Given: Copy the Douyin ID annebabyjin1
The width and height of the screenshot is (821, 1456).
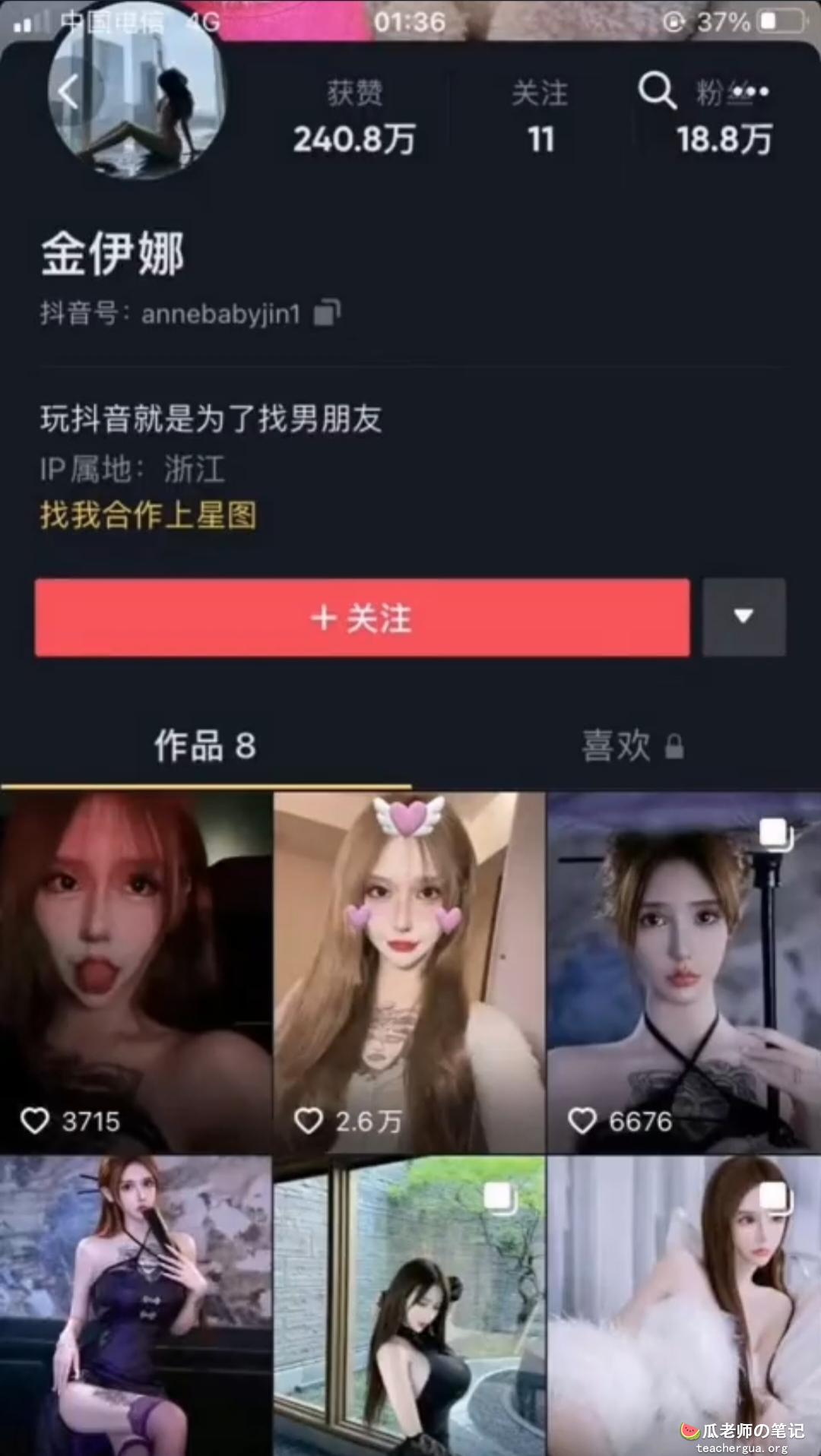Looking at the screenshot, I should 327,312.
